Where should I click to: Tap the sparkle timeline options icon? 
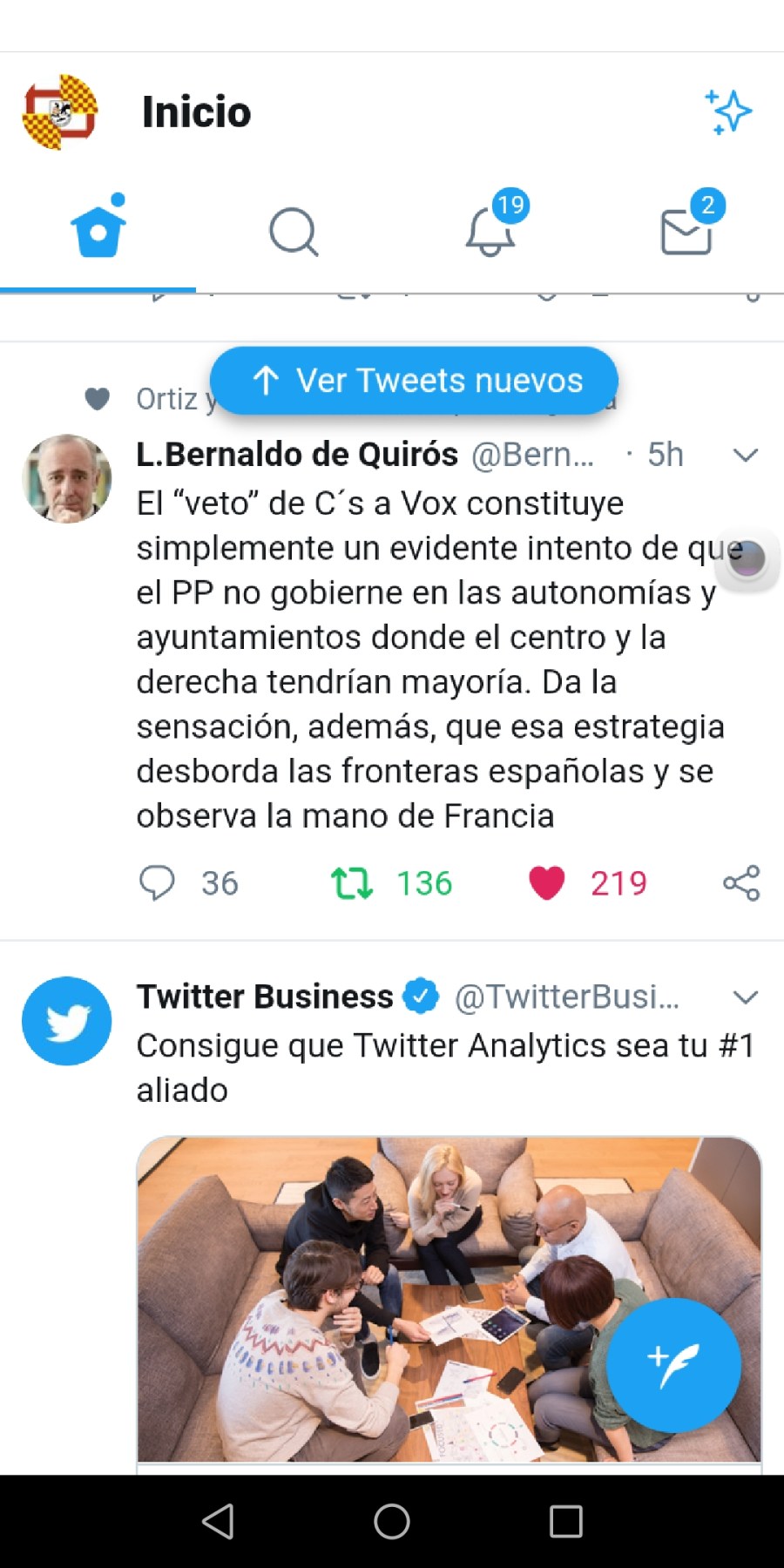[x=727, y=112]
